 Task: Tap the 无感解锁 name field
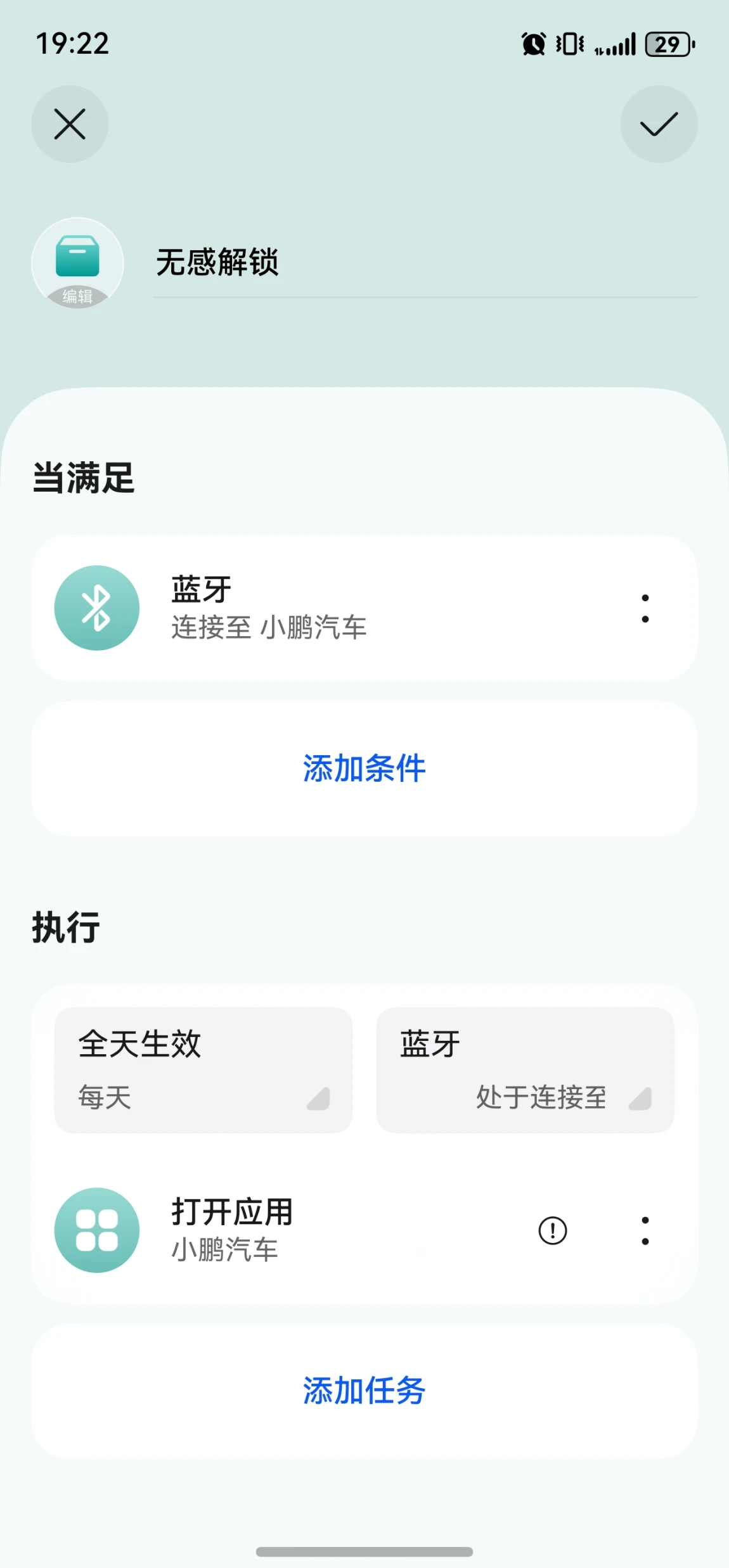pyautogui.click(x=425, y=262)
